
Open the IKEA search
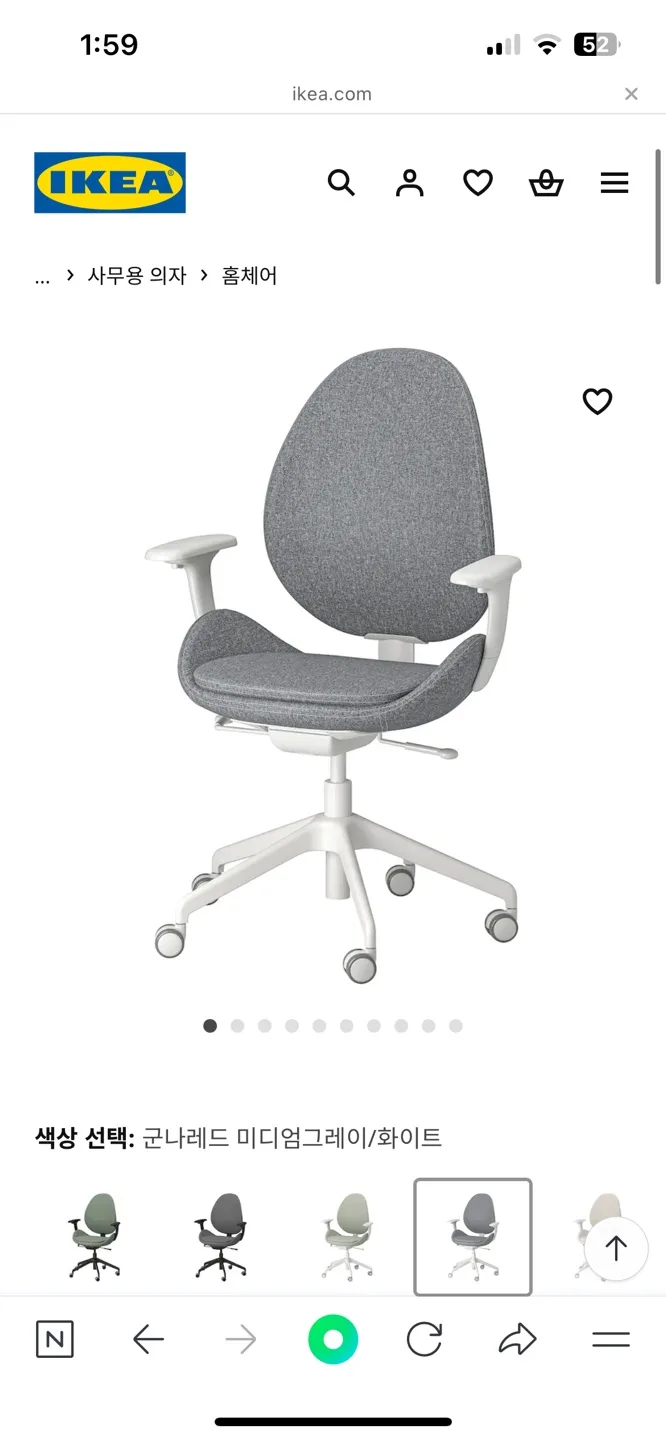pyautogui.click(x=341, y=183)
